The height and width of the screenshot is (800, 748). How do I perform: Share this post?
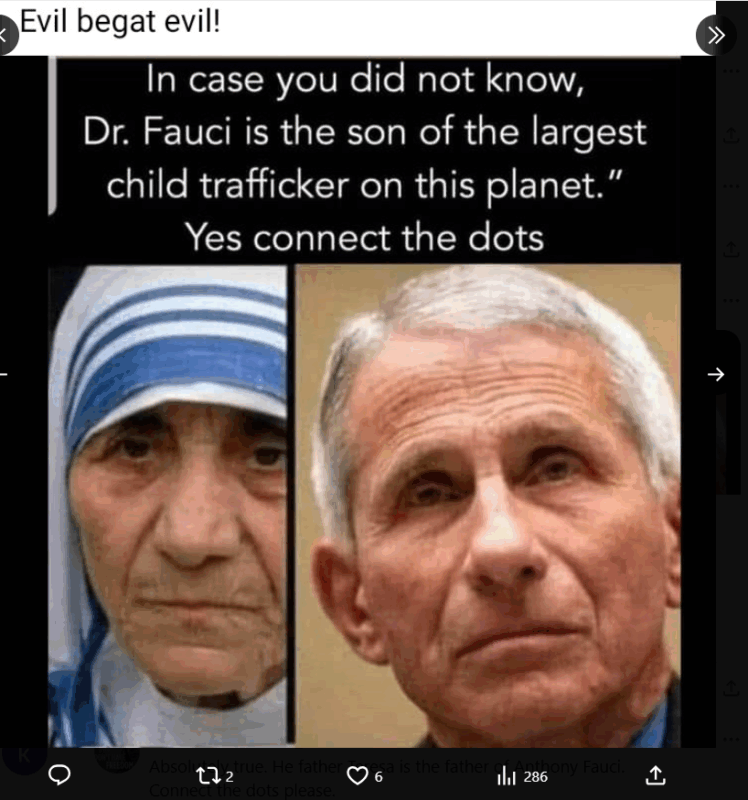(x=656, y=775)
